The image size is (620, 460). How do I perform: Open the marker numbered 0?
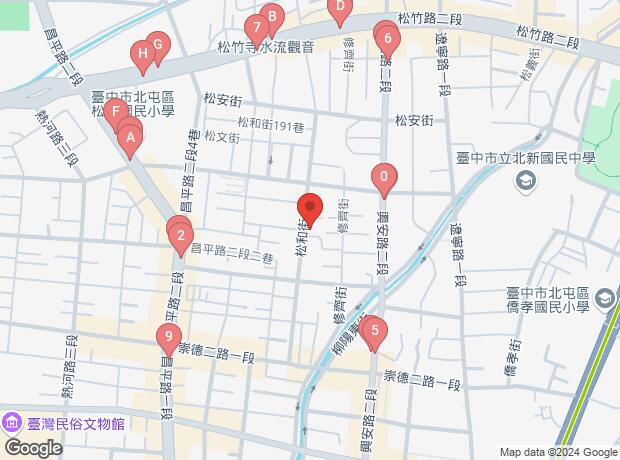(x=384, y=177)
